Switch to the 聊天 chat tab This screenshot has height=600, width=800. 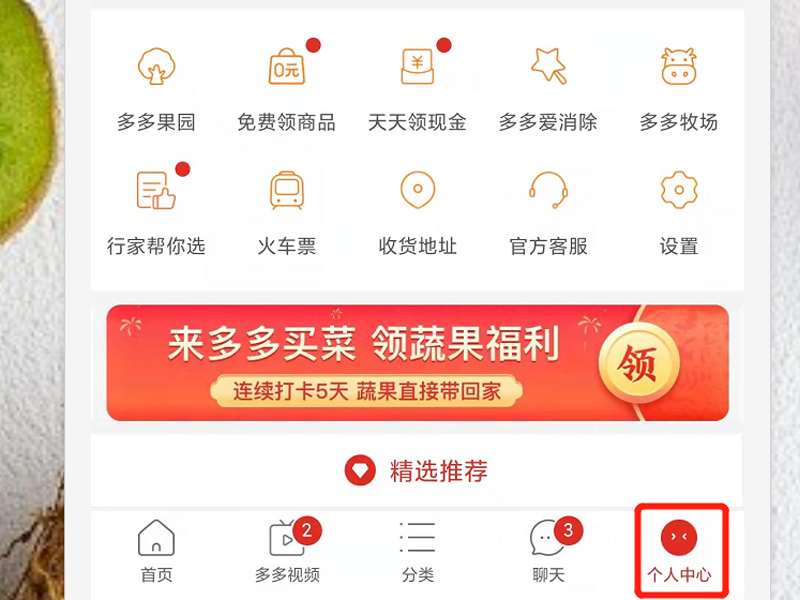tap(548, 551)
